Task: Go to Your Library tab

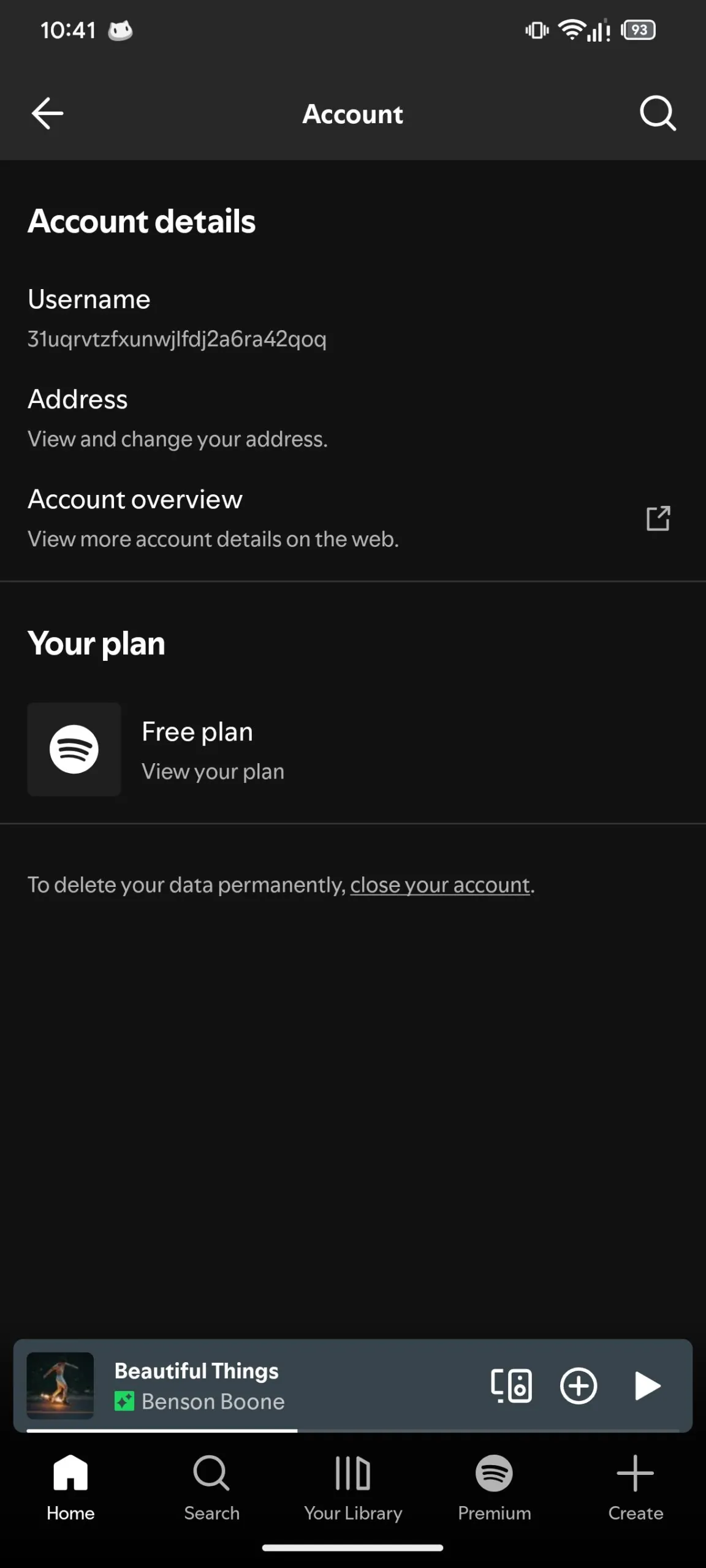Action: (353, 1488)
